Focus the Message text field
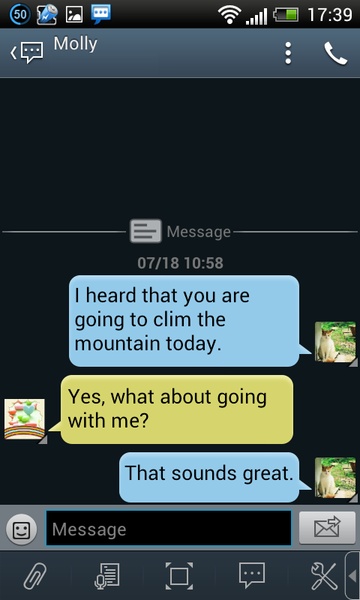 169,528
